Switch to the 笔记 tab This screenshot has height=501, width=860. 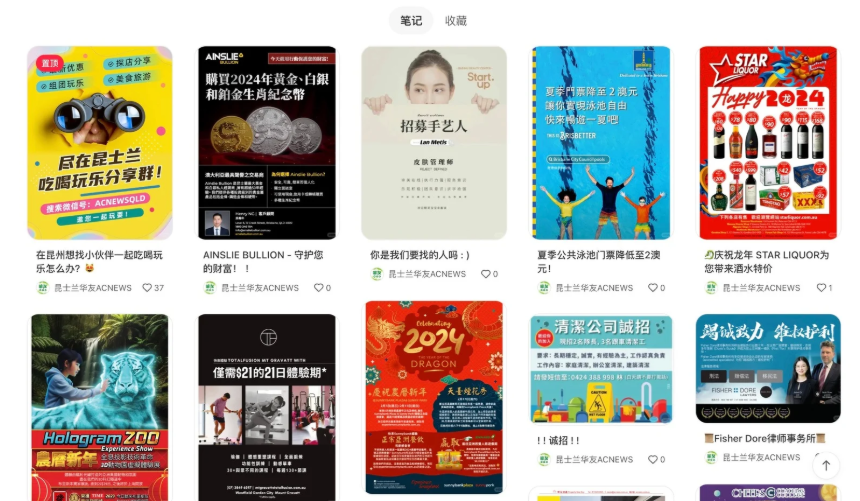pyautogui.click(x=411, y=20)
